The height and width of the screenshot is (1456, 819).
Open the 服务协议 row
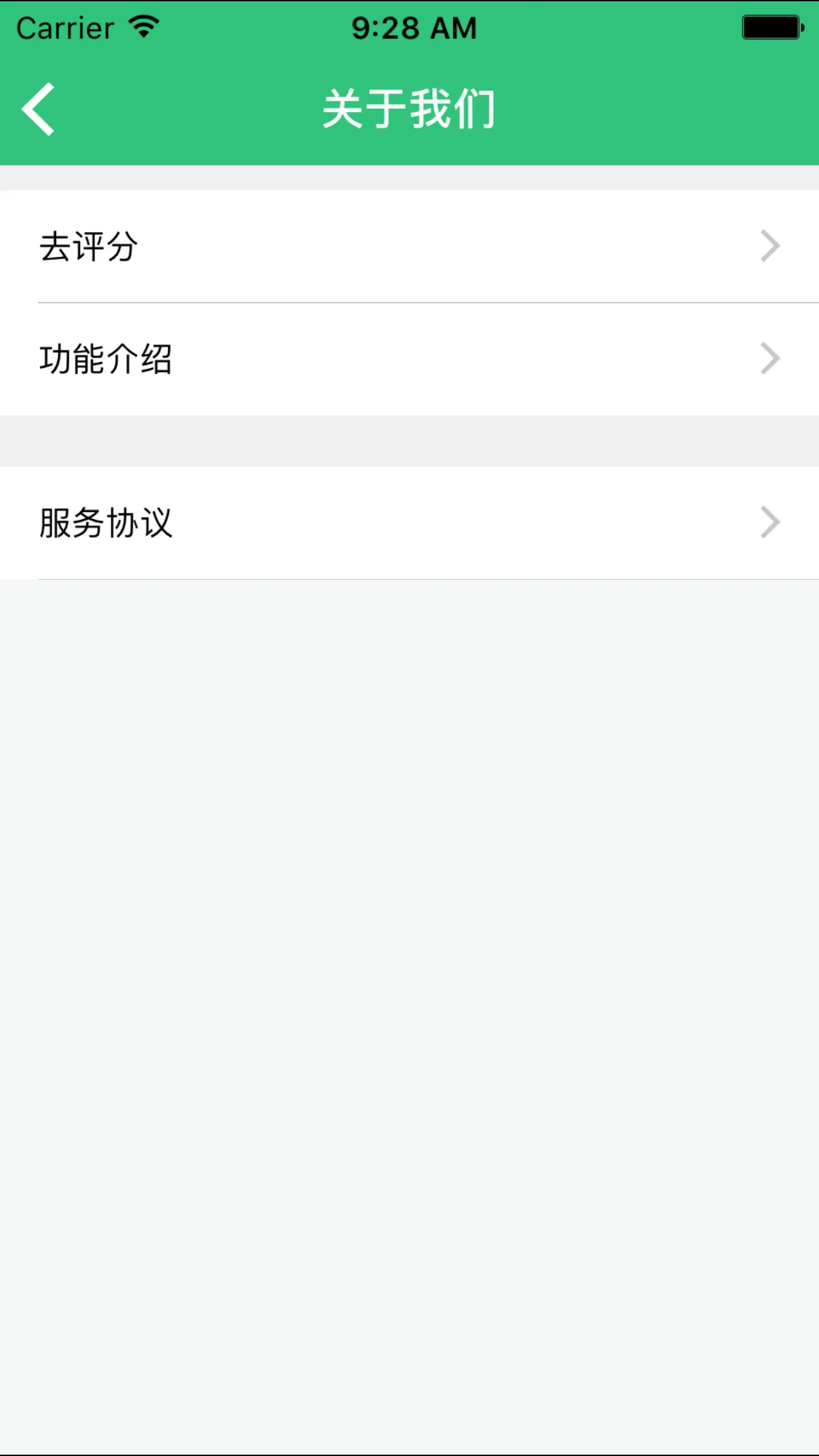point(409,523)
